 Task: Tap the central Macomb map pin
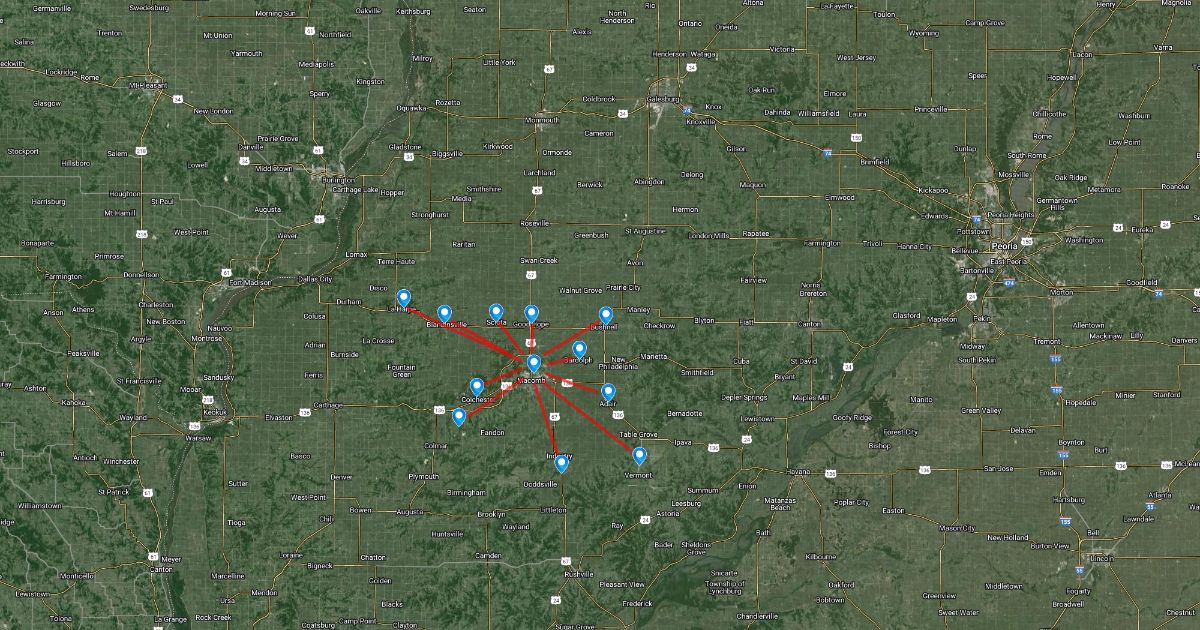click(x=534, y=363)
